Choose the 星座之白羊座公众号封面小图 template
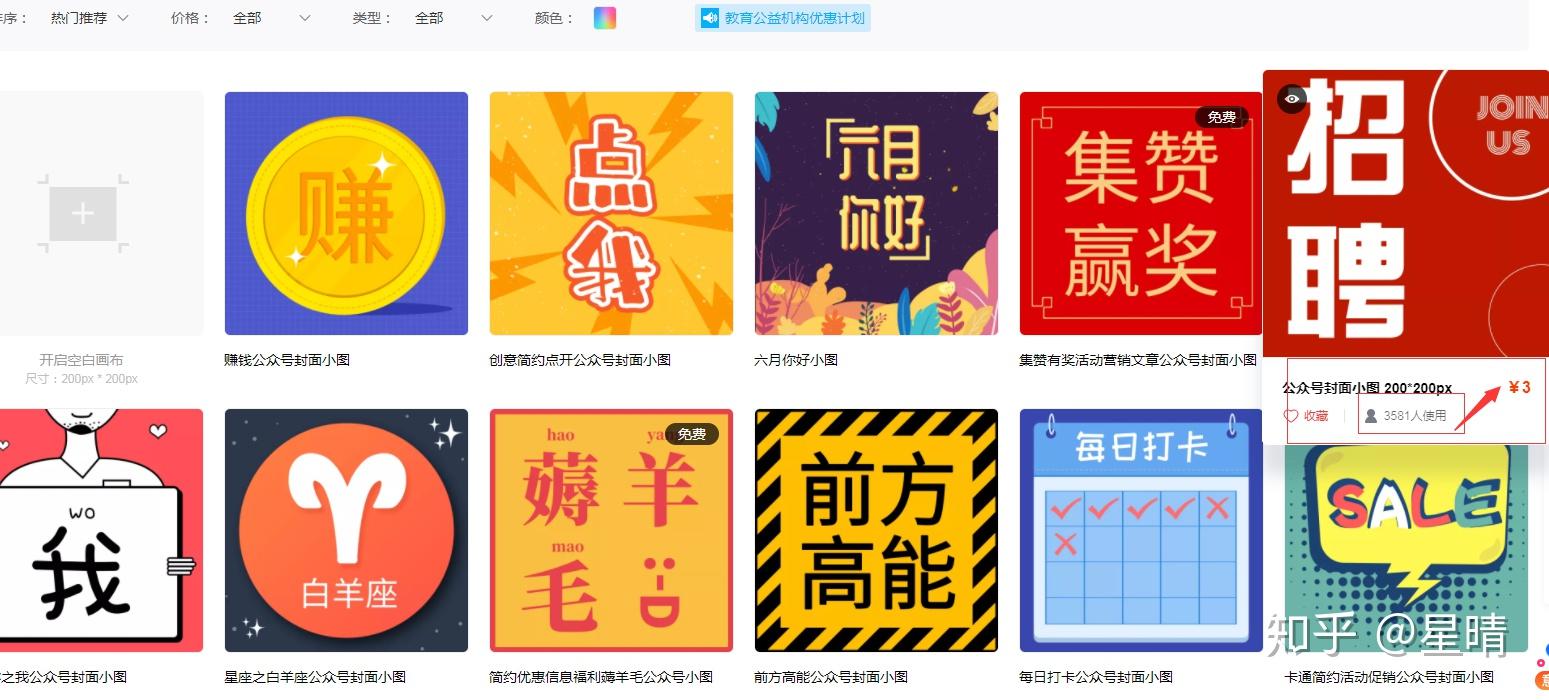1549x700 pixels. pyautogui.click(x=346, y=530)
